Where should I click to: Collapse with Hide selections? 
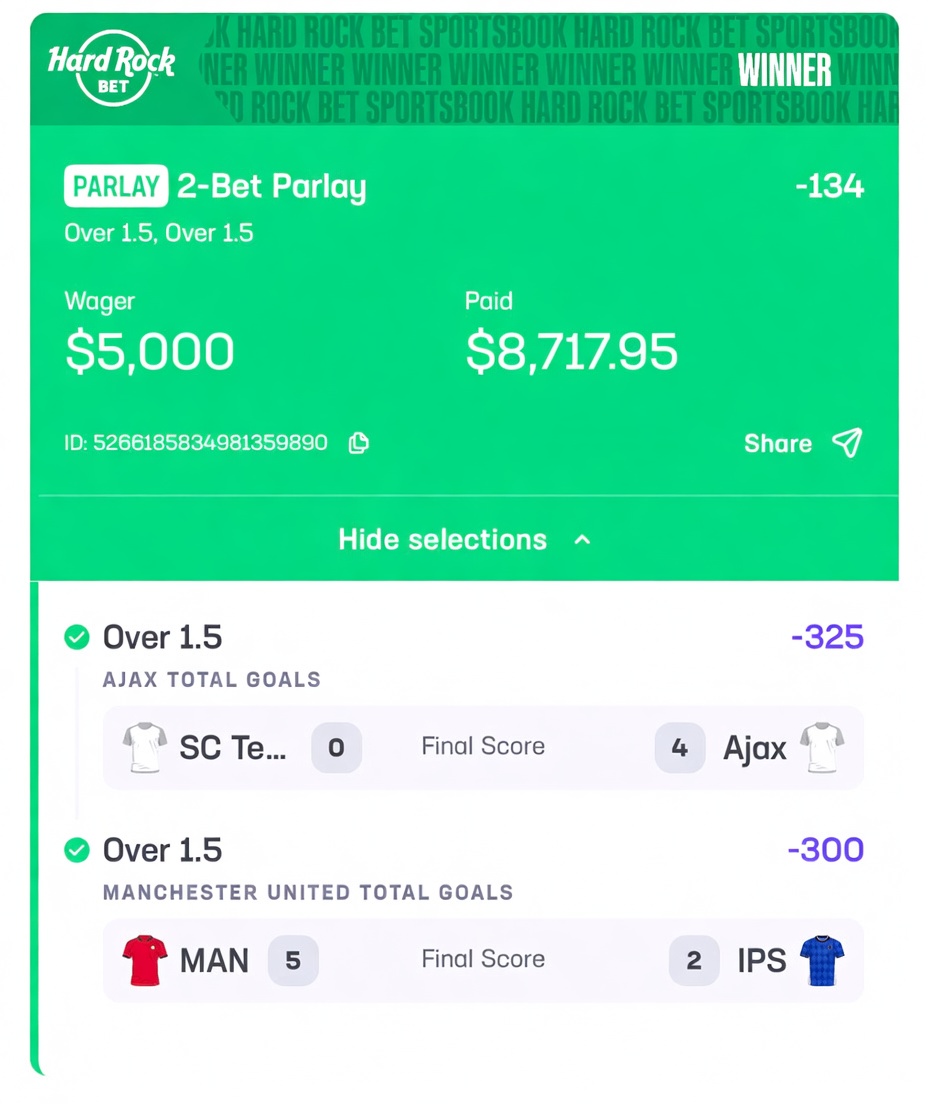coord(464,539)
